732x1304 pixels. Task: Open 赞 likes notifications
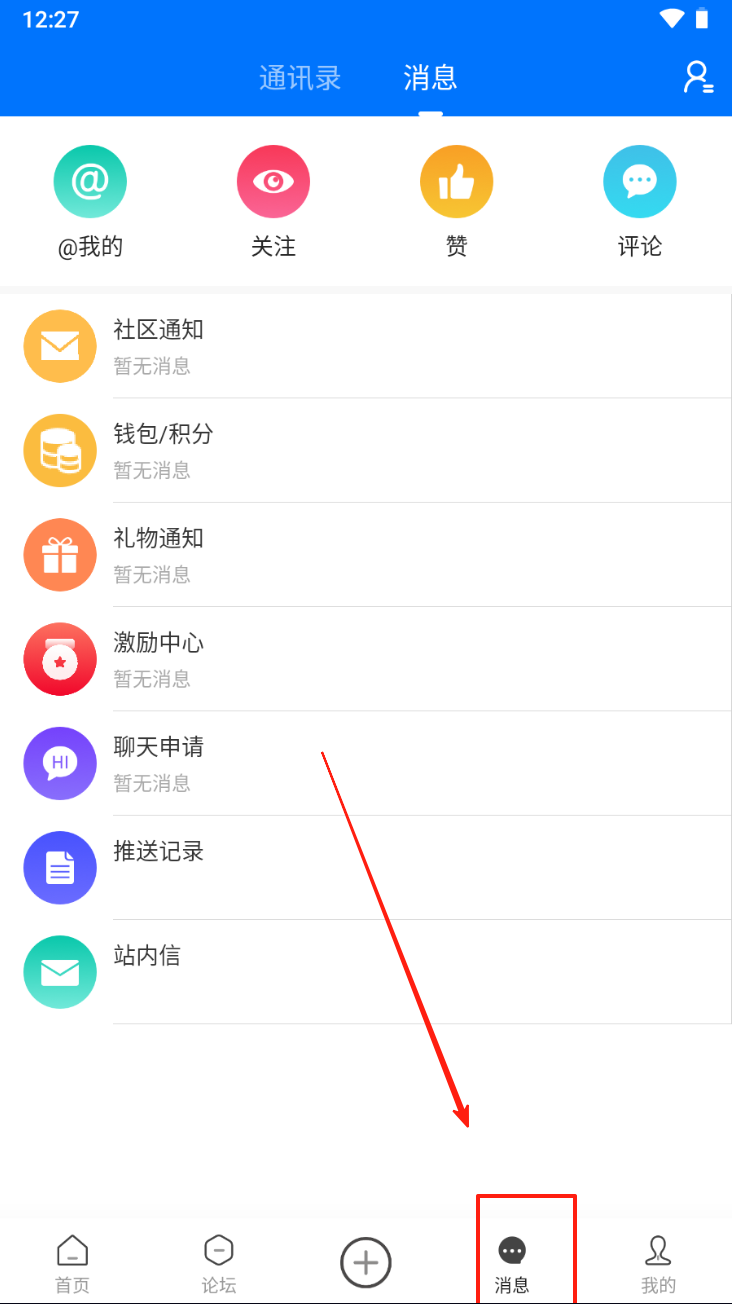coord(456,201)
